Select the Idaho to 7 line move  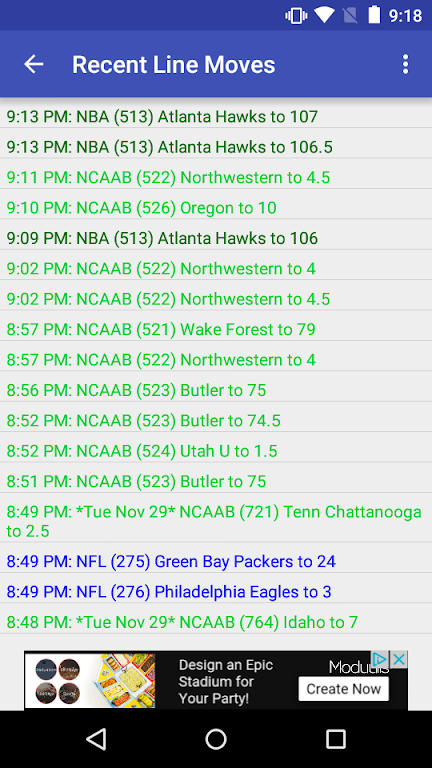[216, 622]
